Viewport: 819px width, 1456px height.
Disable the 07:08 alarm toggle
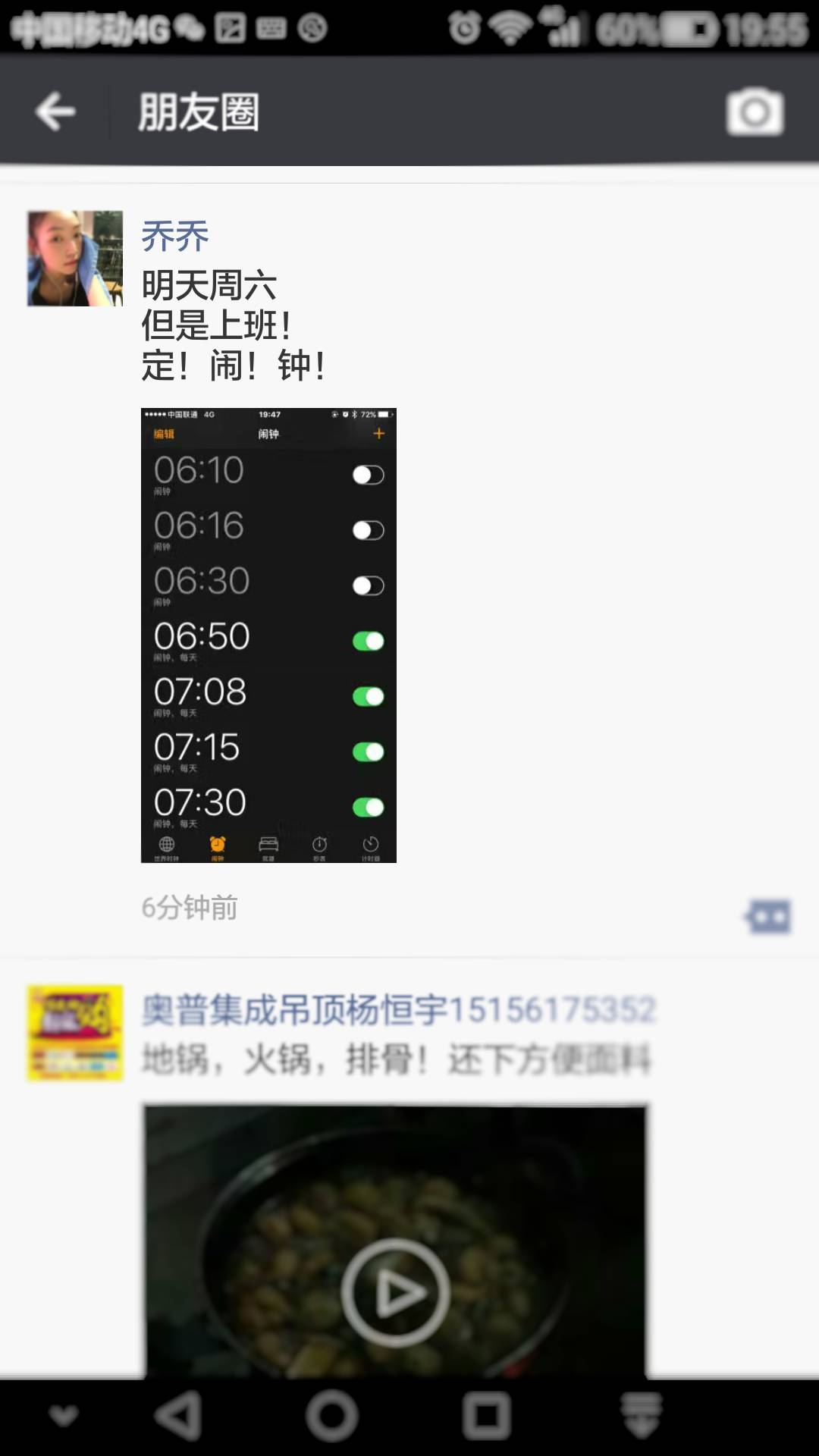(x=367, y=695)
